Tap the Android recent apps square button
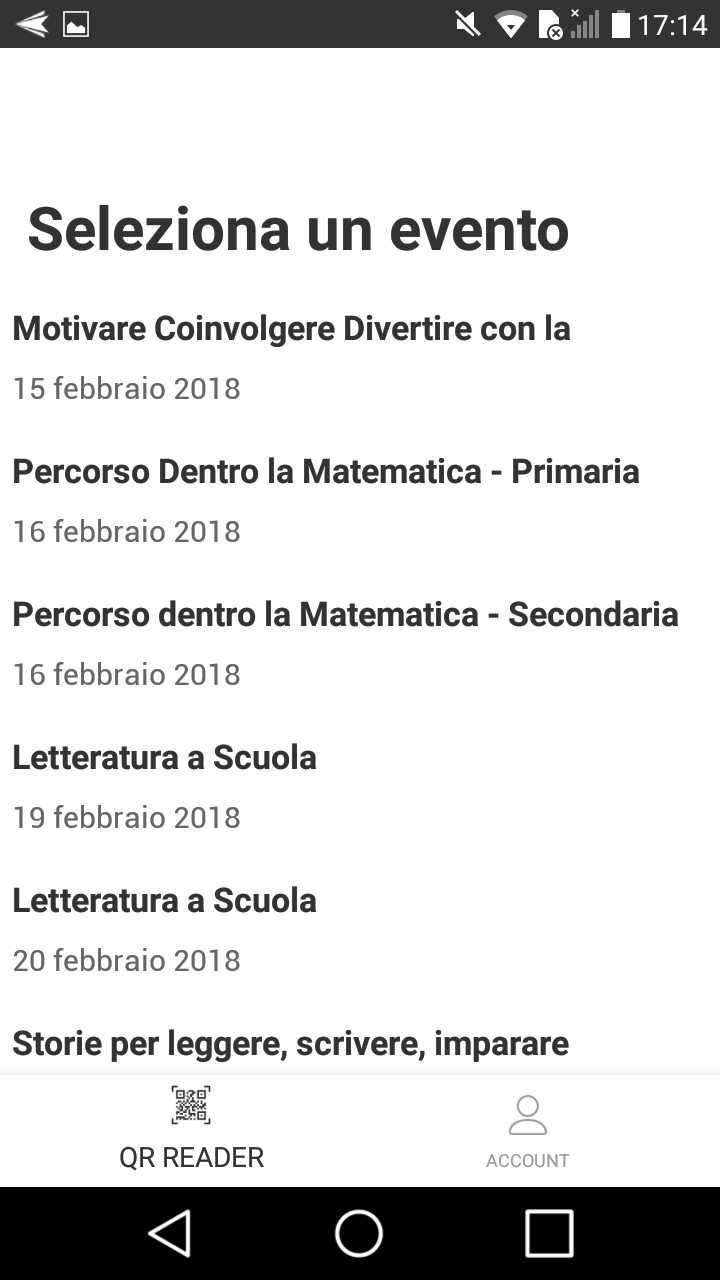Image resolution: width=720 pixels, height=1280 pixels. [546, 1232]
